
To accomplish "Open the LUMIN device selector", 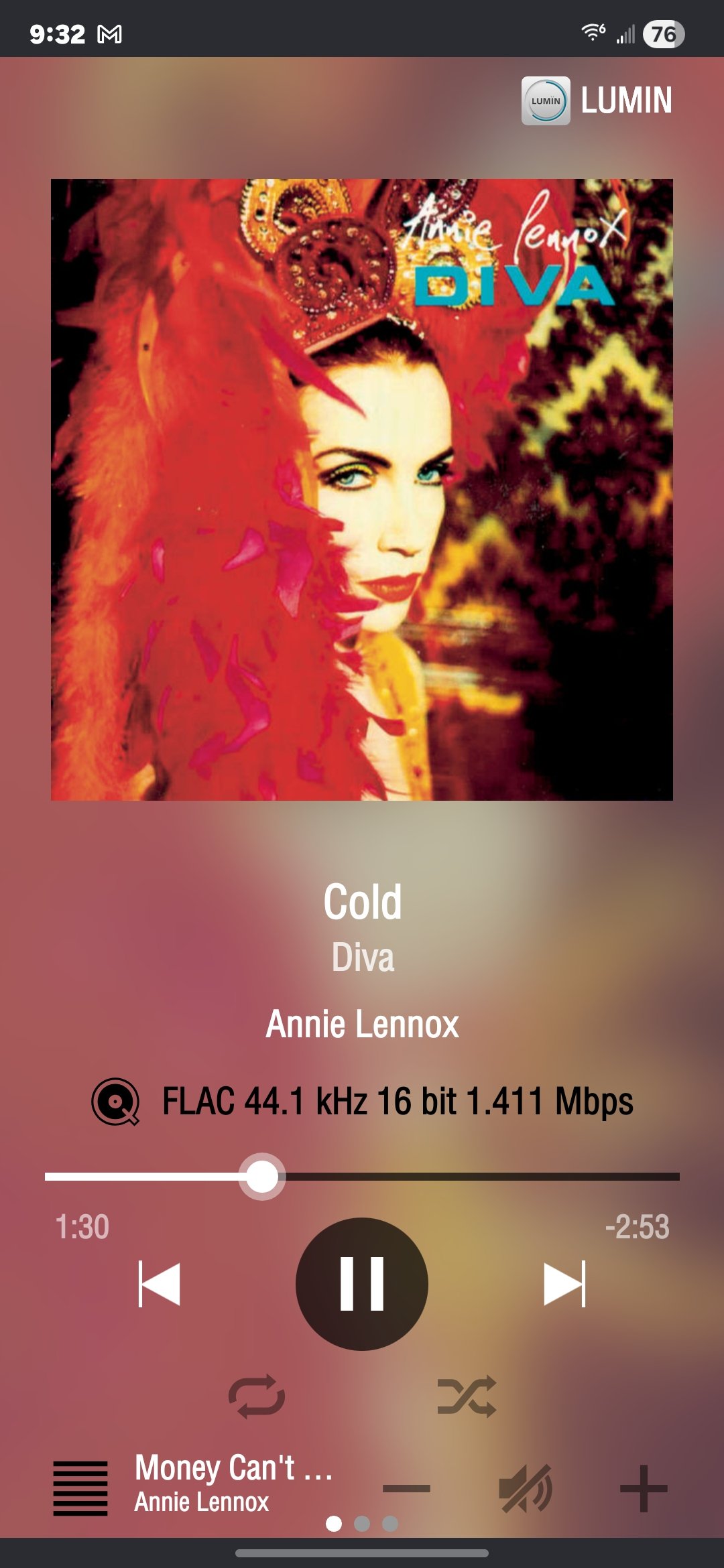I will coord(597,101).
